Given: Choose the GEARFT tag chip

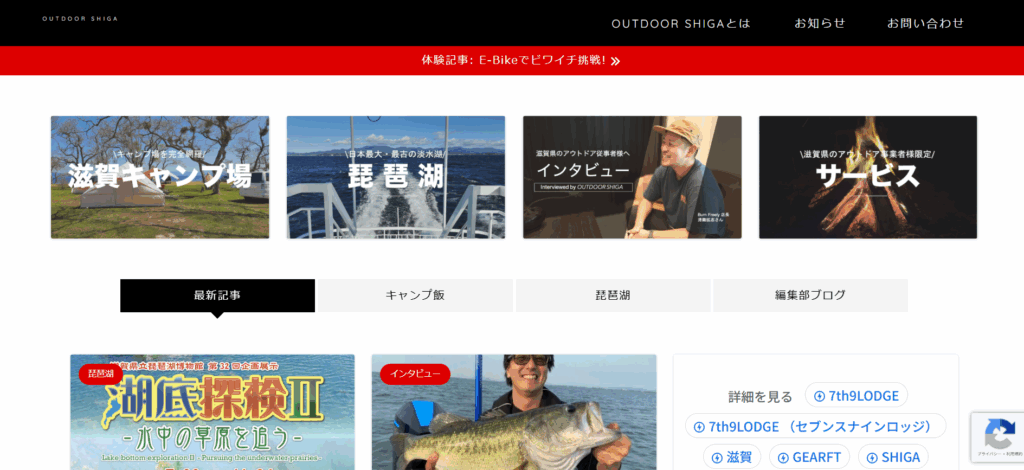Looking at the screenshot, I should click(x=811, y=457).
